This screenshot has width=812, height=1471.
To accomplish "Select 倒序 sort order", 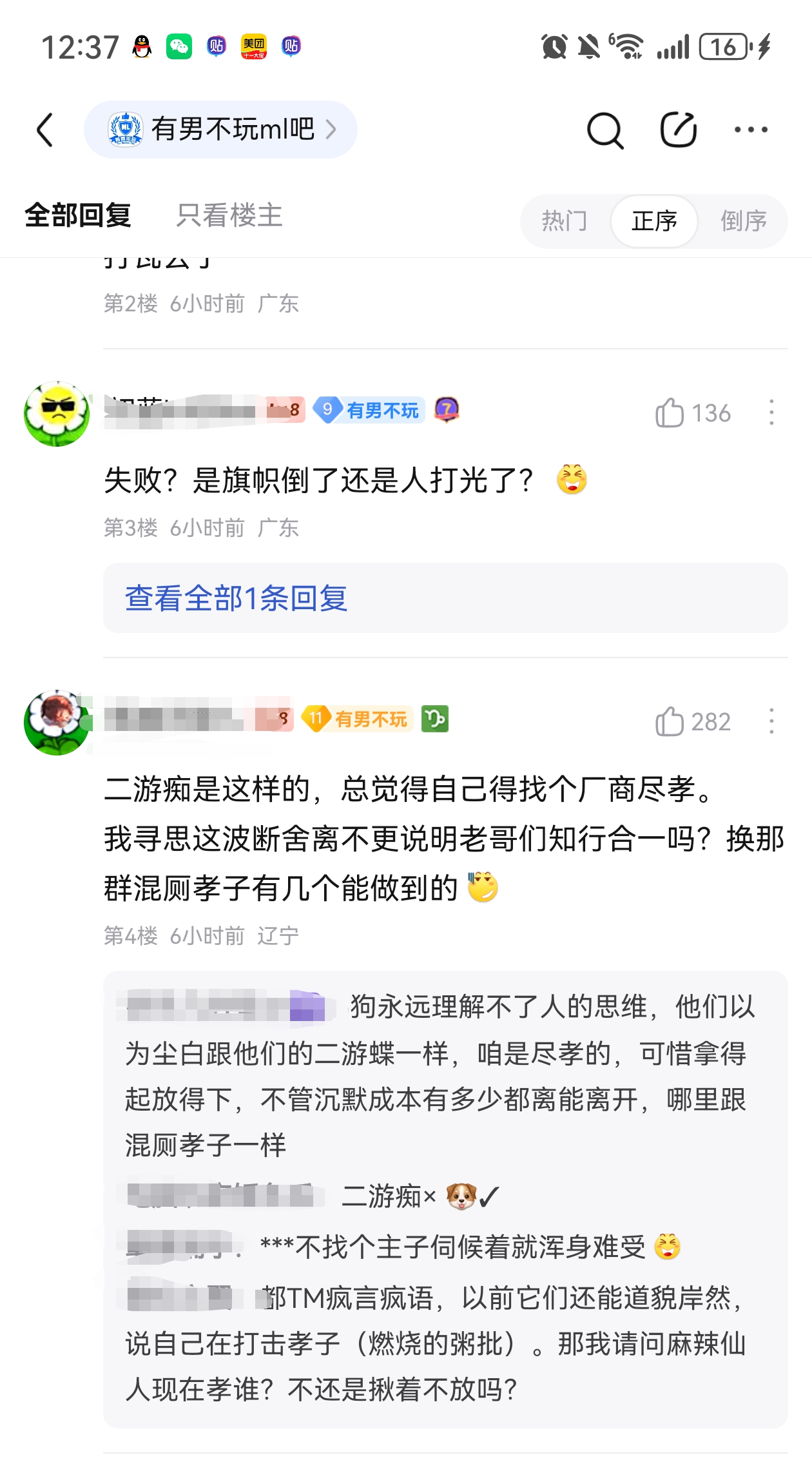I will tap(743, 221).
